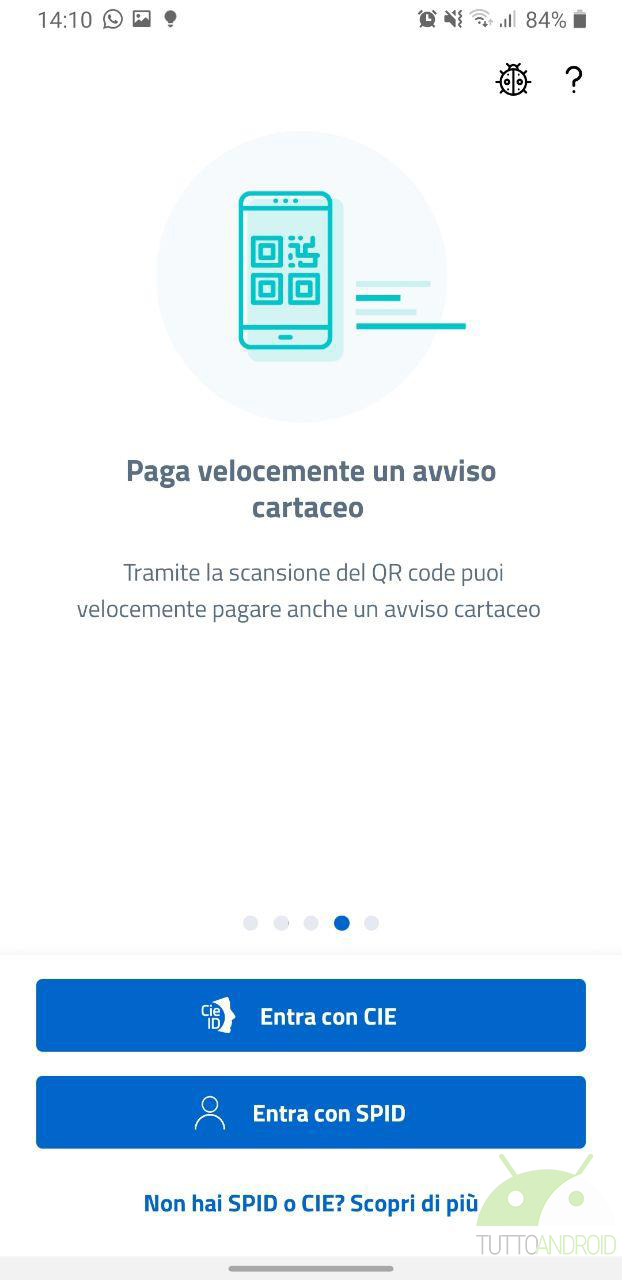The width and height of the screenshot is (622, 1280).
Task: Open 'Non hai SPID o CIE?' link
Action: (310, 1203)
